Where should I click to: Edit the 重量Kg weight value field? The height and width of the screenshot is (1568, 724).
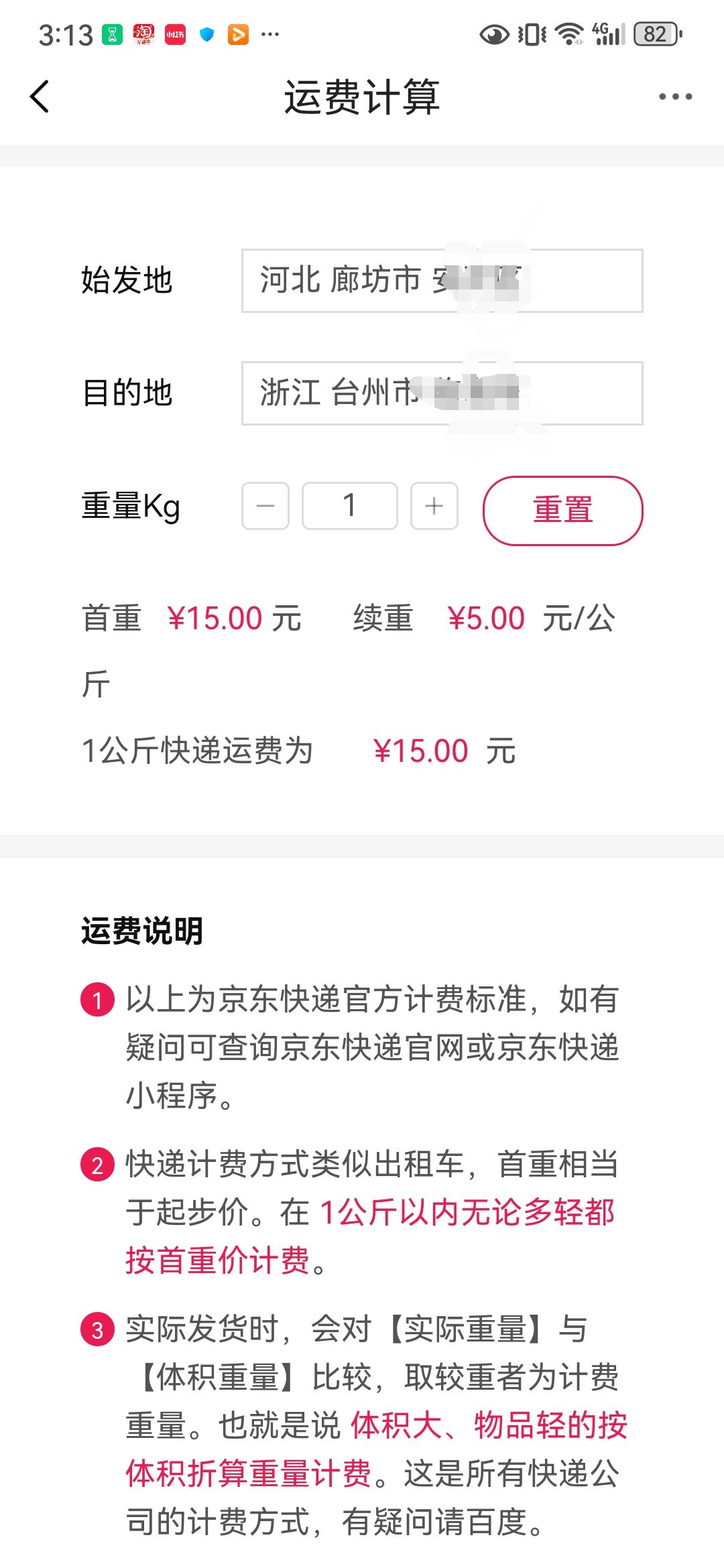point(350,506)
